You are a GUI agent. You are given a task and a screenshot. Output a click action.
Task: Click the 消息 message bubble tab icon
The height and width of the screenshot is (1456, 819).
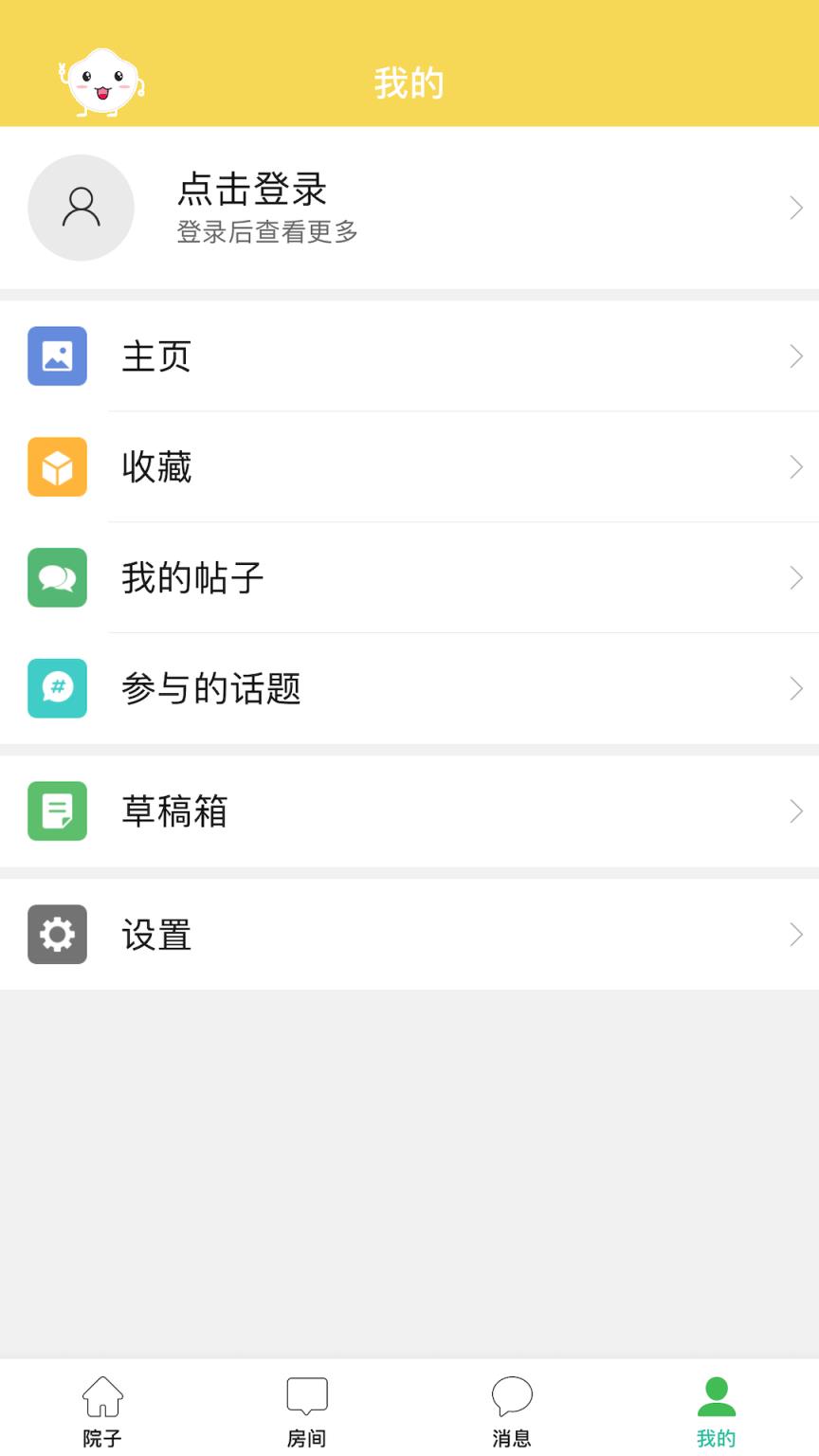point(512,1396)
